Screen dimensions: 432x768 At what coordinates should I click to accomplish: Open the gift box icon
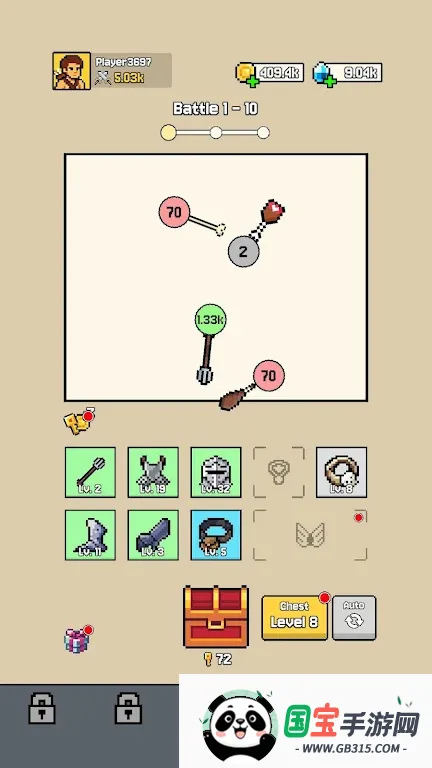tap(78, 639)
